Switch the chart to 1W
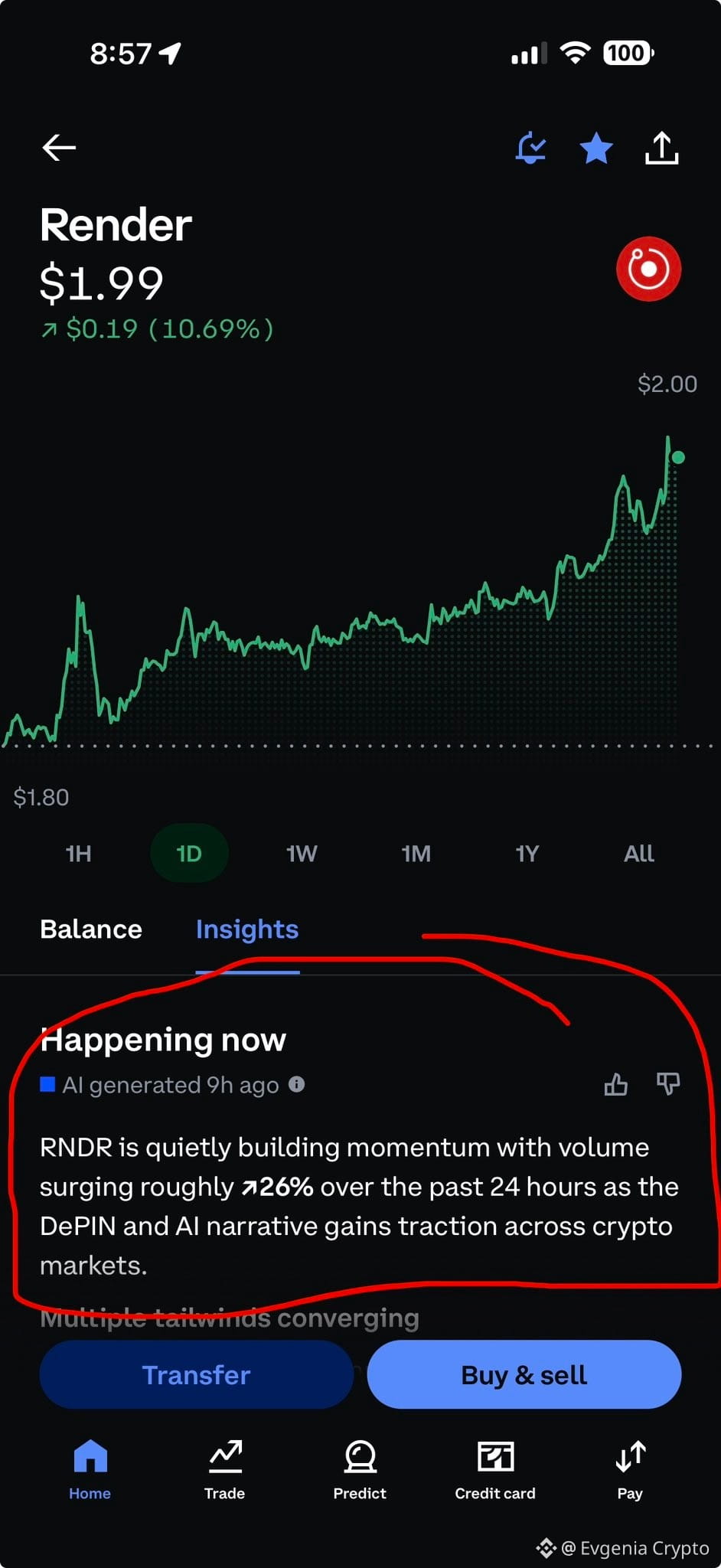This screenshot has height=1568, width=721. point(302,854)
